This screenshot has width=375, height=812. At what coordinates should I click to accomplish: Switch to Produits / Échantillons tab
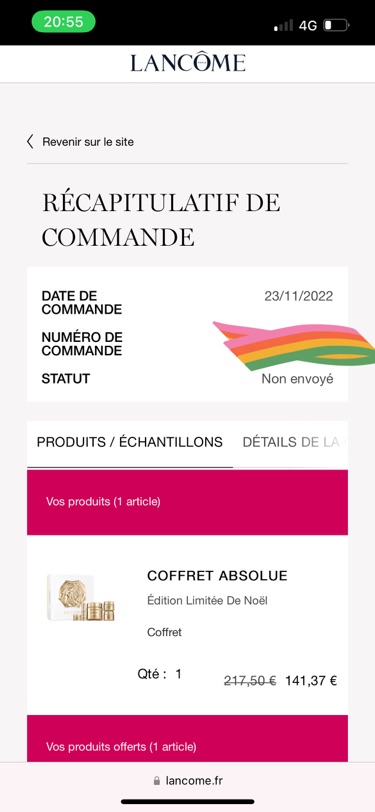click(129, 442)
